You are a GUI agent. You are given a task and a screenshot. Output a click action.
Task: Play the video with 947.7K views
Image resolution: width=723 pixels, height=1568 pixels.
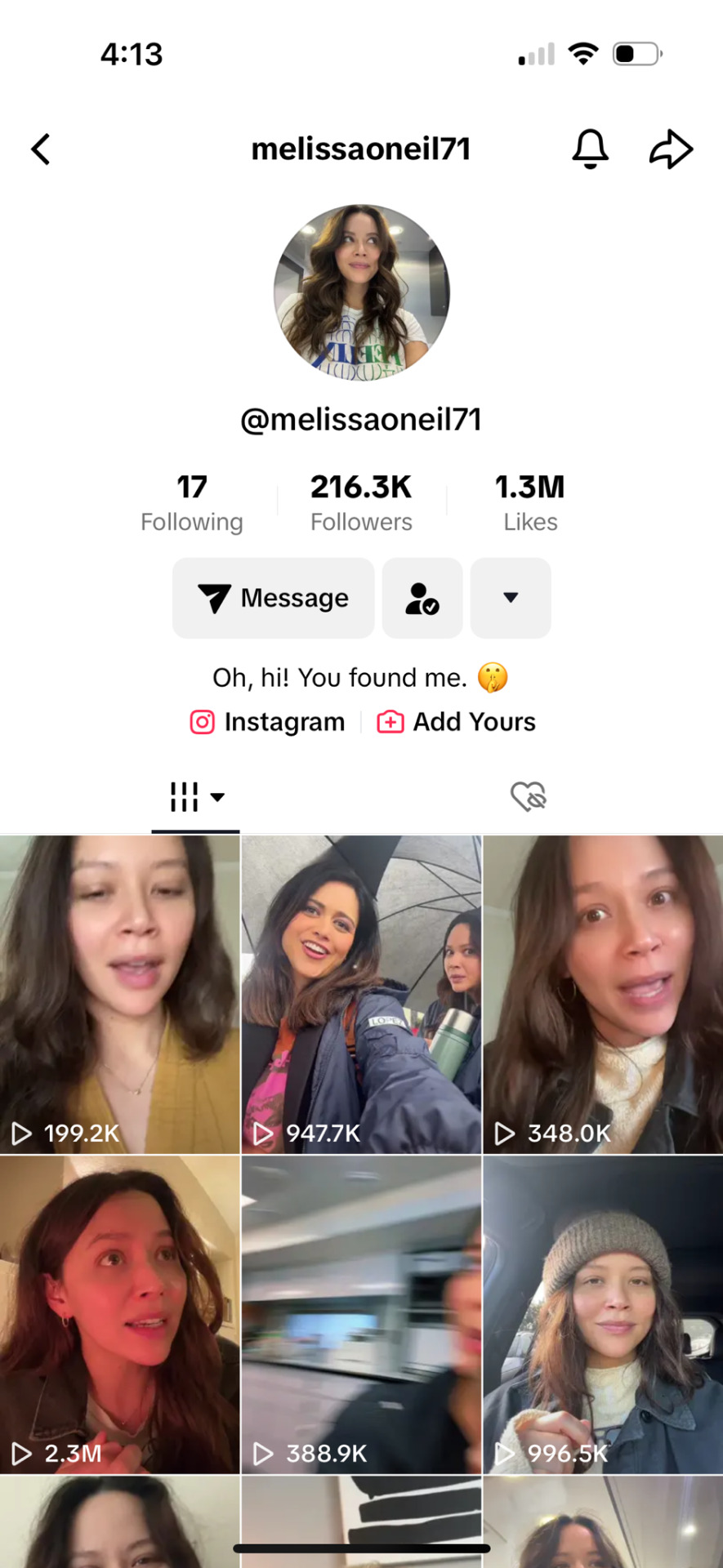click(361, 994)
